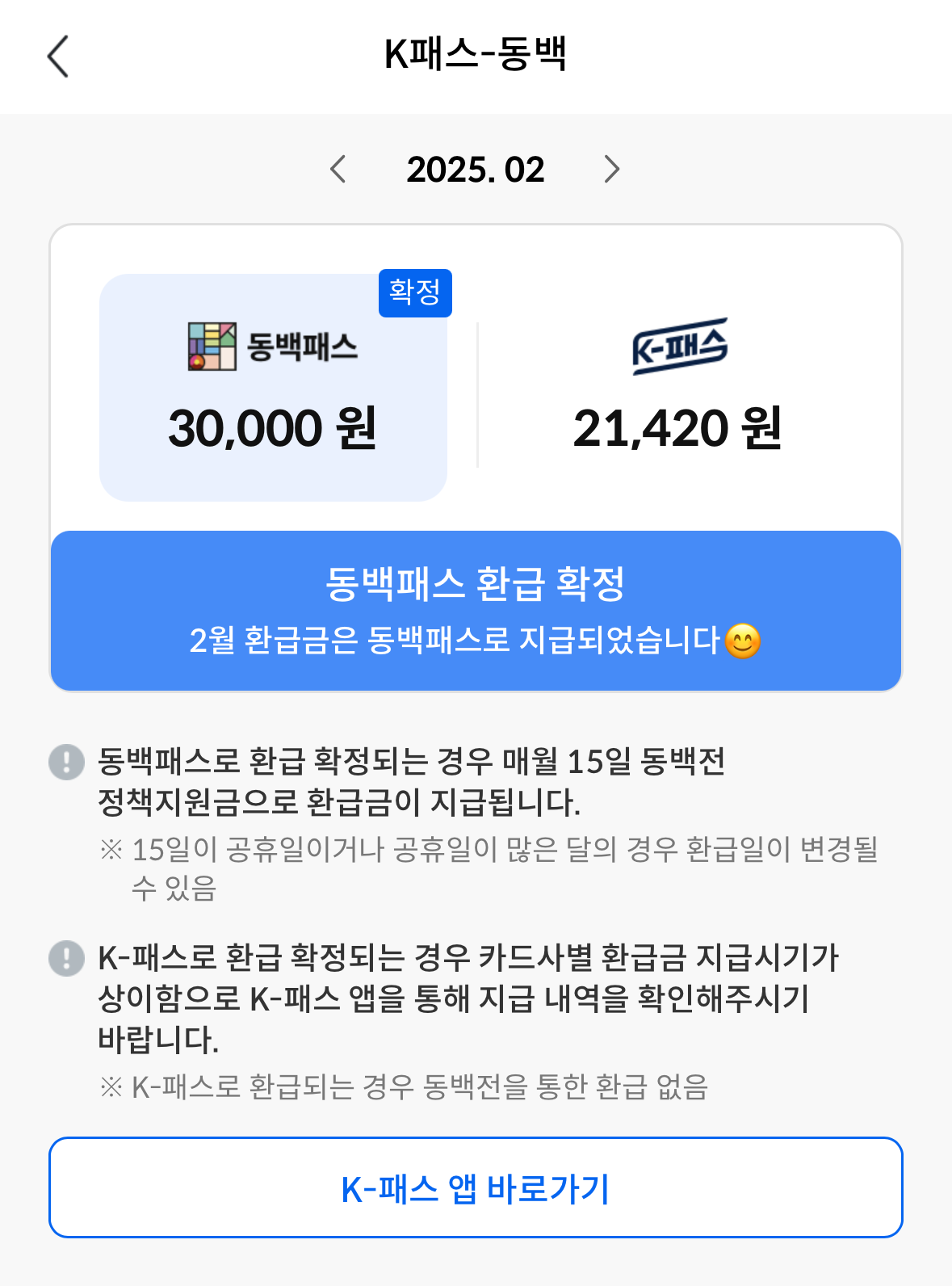This screenshot has height=1286, width=952.
Task: Tap the 동백패스 환급 확정 banner
Action: [x=476, y=607]
